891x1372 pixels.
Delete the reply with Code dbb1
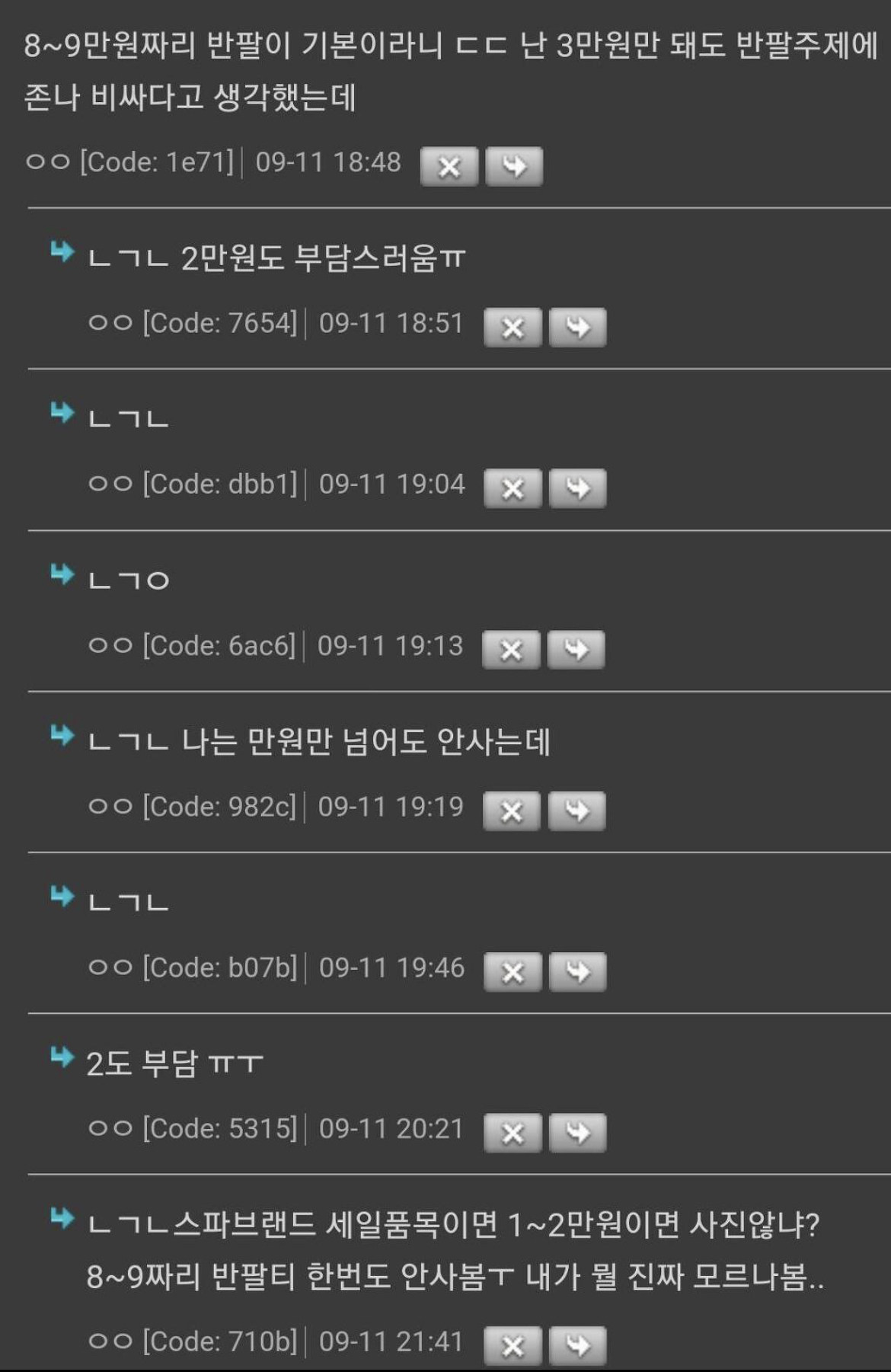(x=513, y=488)
